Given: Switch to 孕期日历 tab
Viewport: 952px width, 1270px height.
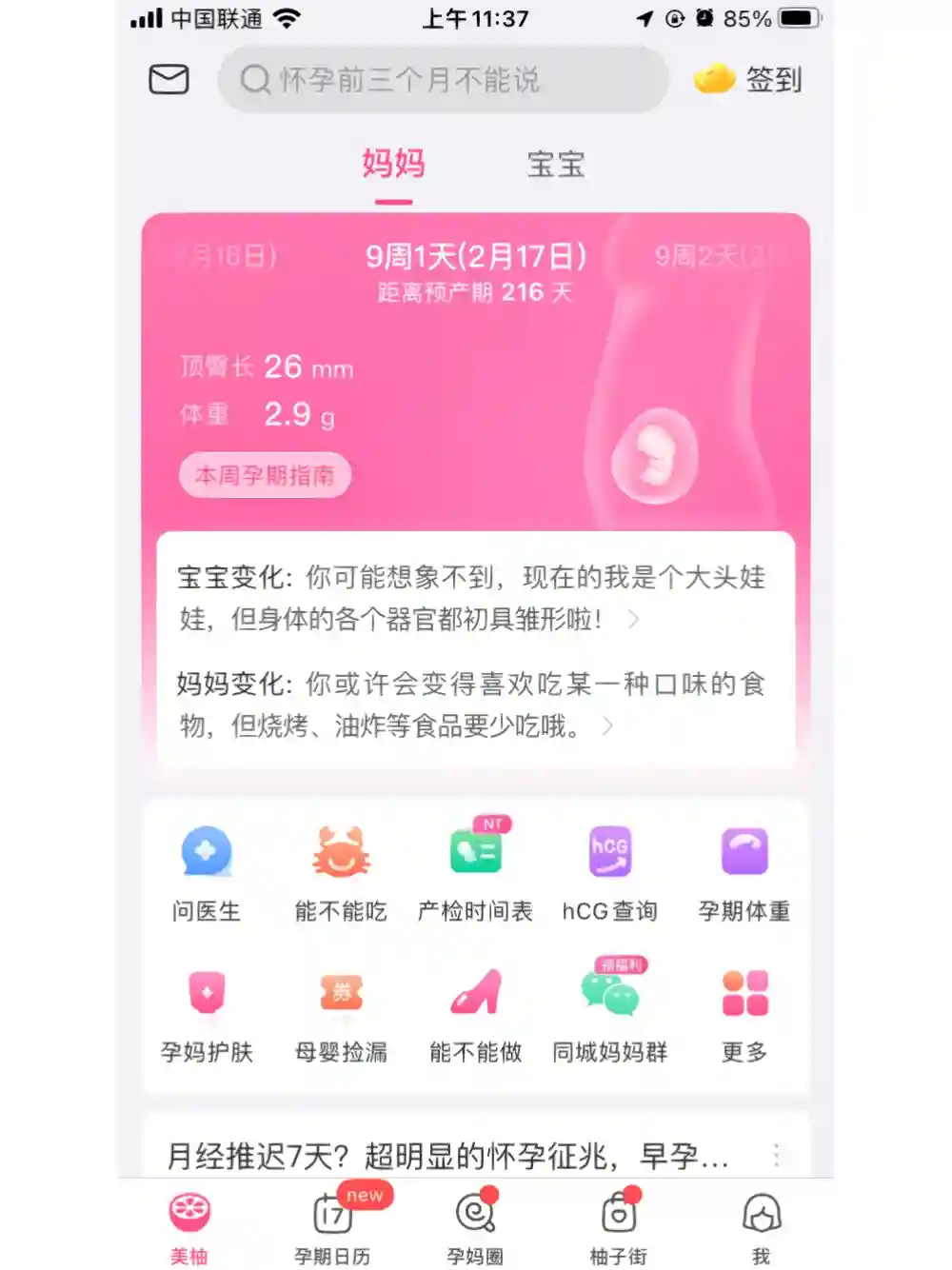Looking at the screenshot, I should point(332,1227).
